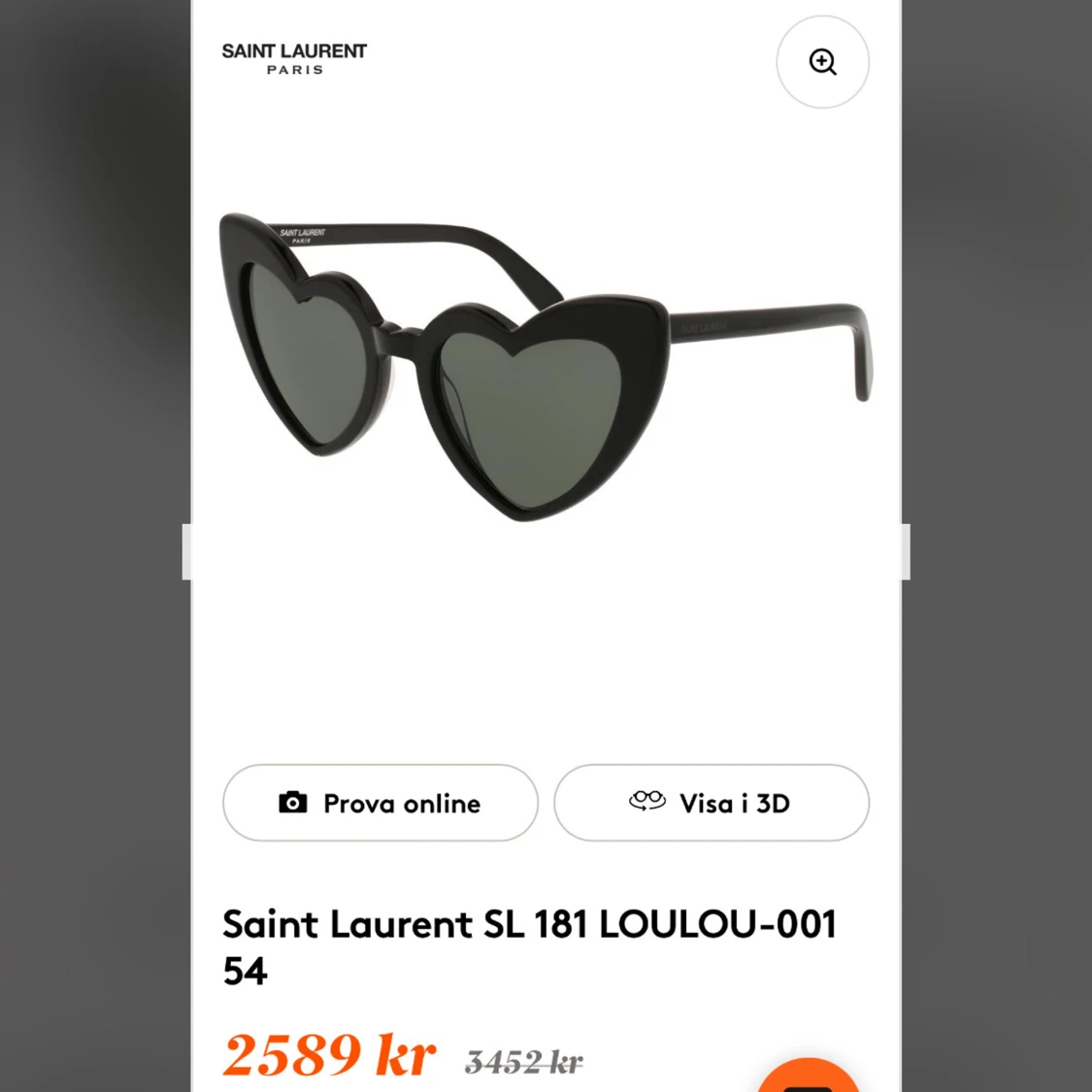
Task: Zoom into the product image with magnifier icon
Action: point(822,62)
